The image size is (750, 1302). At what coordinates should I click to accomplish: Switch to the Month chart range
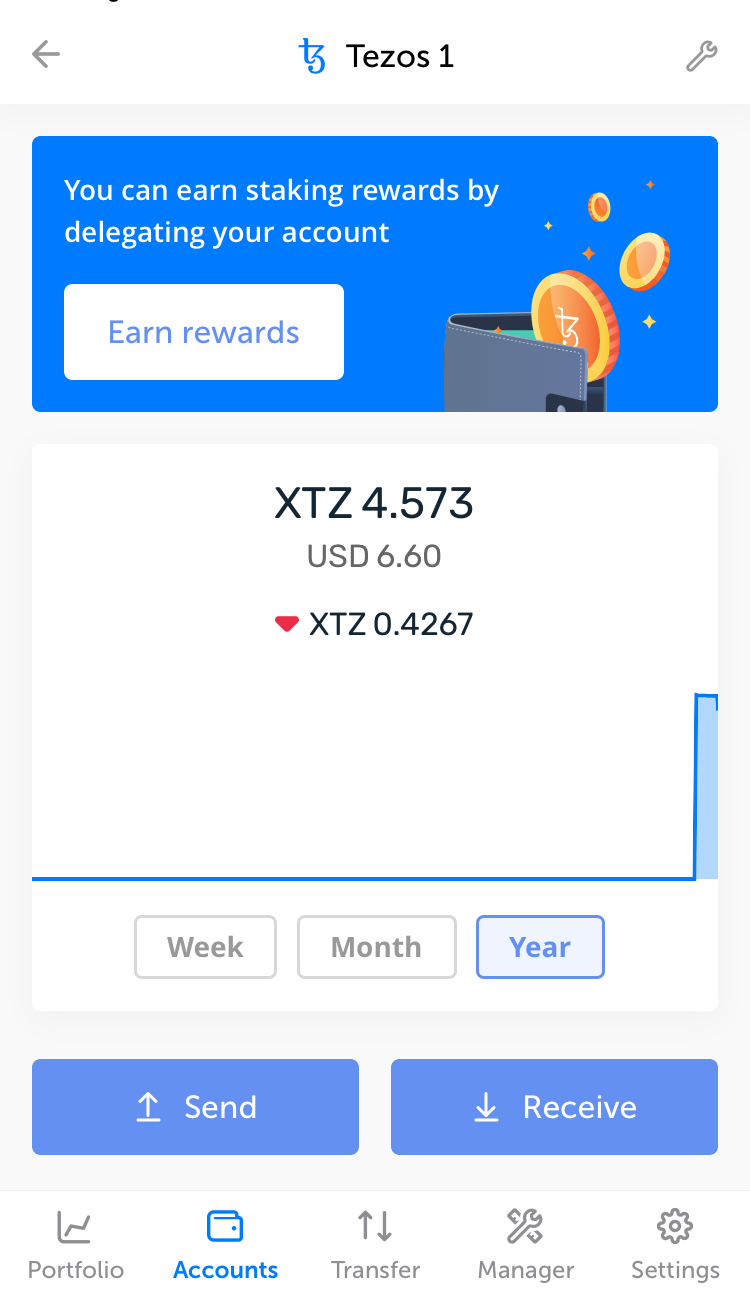[376, 946]
